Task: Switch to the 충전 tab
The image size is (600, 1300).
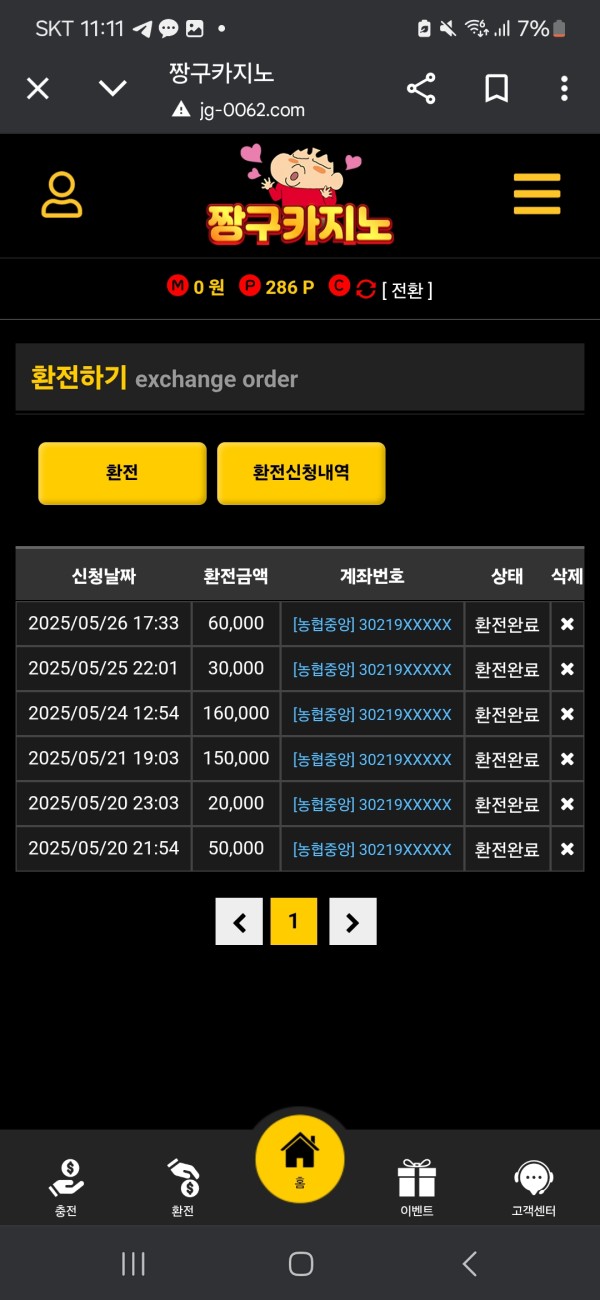Action: point(66,1188)
